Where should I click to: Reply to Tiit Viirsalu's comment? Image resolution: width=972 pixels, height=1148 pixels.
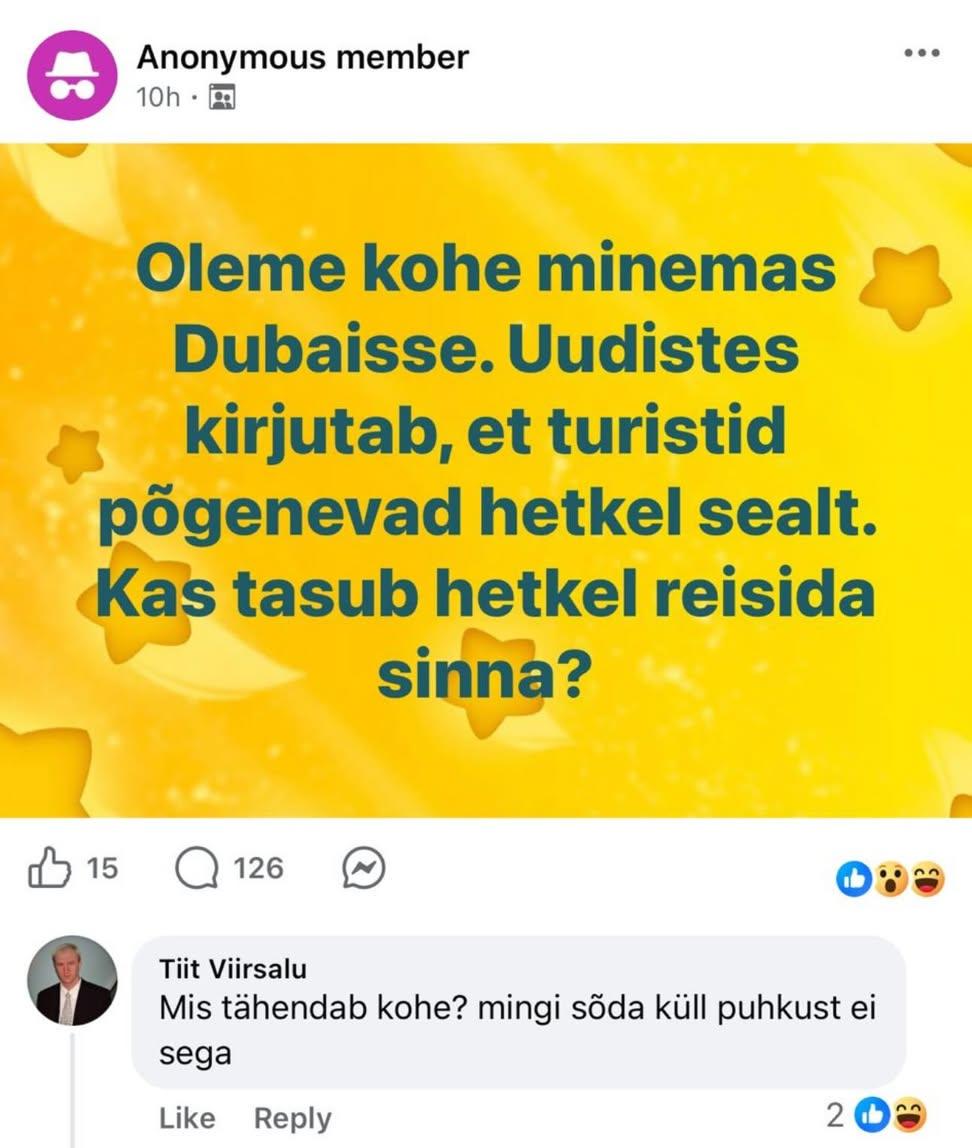click(x=292, y=1117)
